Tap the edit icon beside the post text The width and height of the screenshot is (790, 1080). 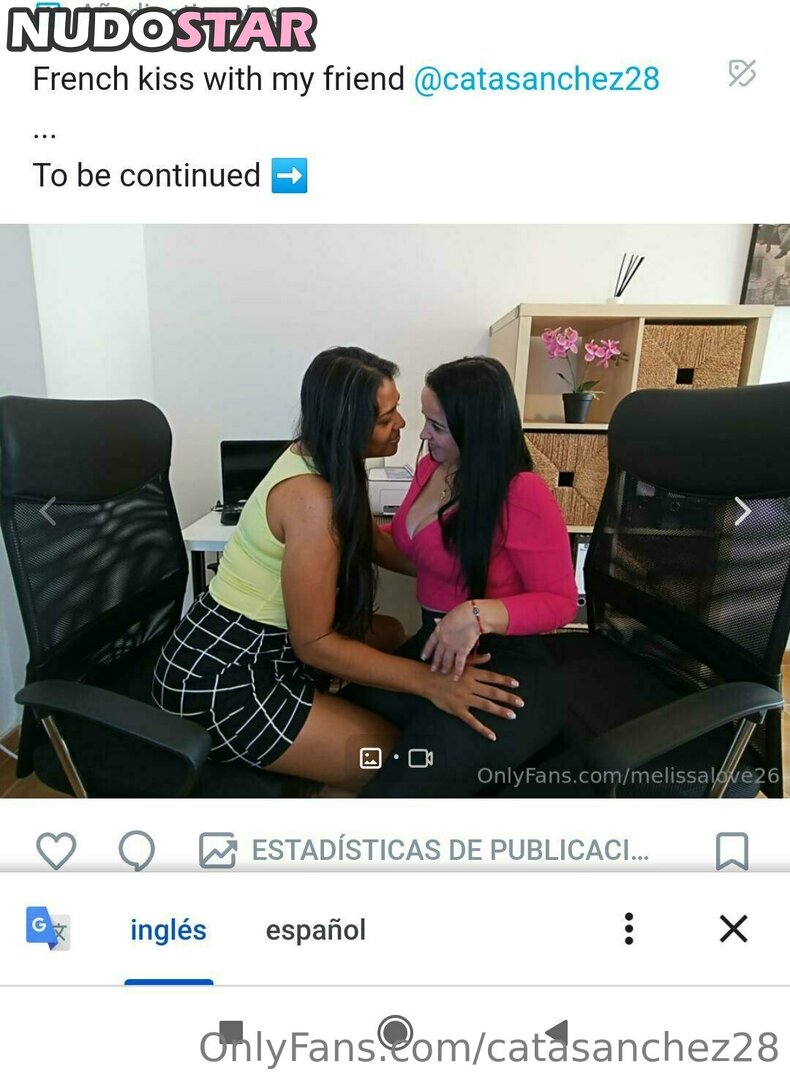point(741,73)
